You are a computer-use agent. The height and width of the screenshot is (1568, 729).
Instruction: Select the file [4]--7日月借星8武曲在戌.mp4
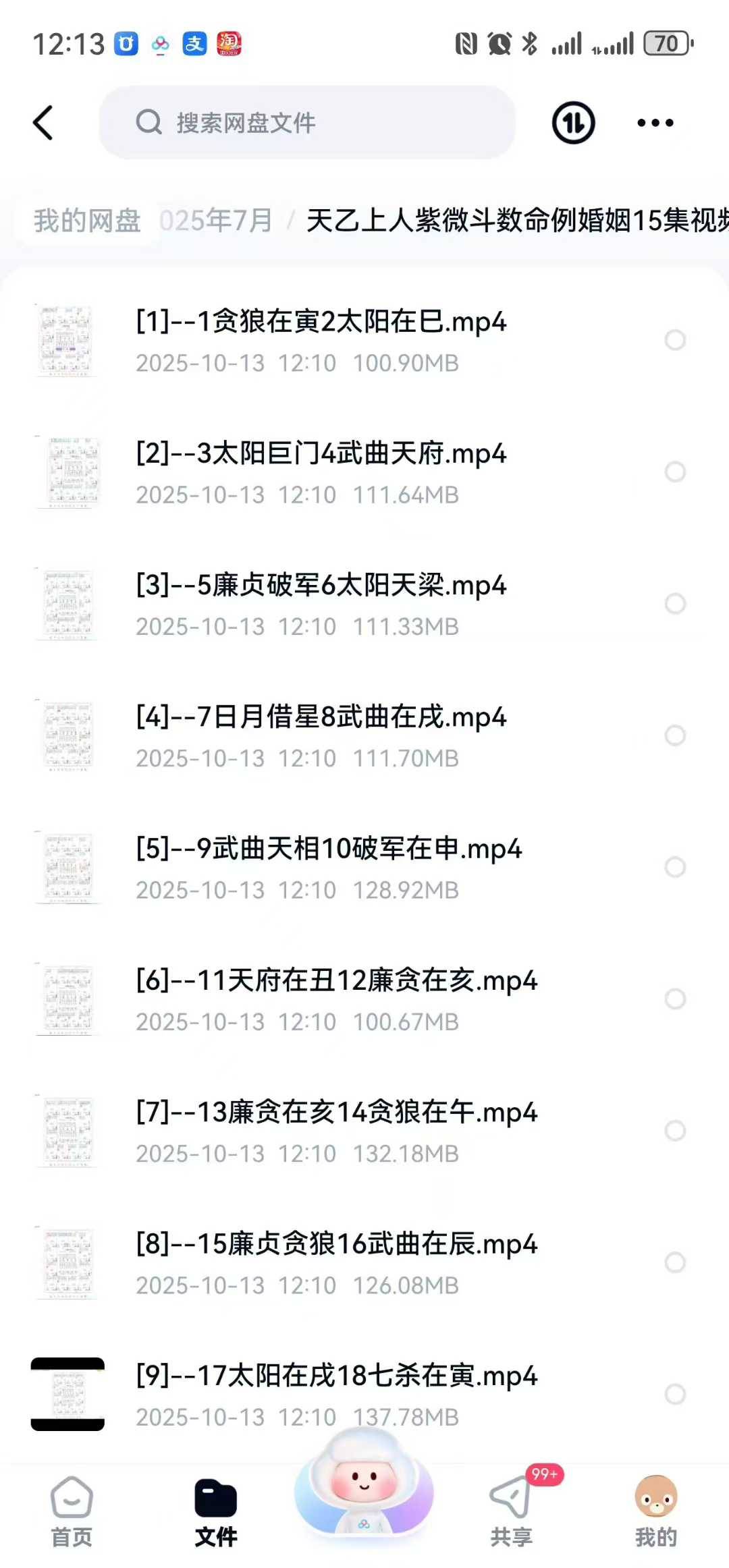tap(675, 735)
